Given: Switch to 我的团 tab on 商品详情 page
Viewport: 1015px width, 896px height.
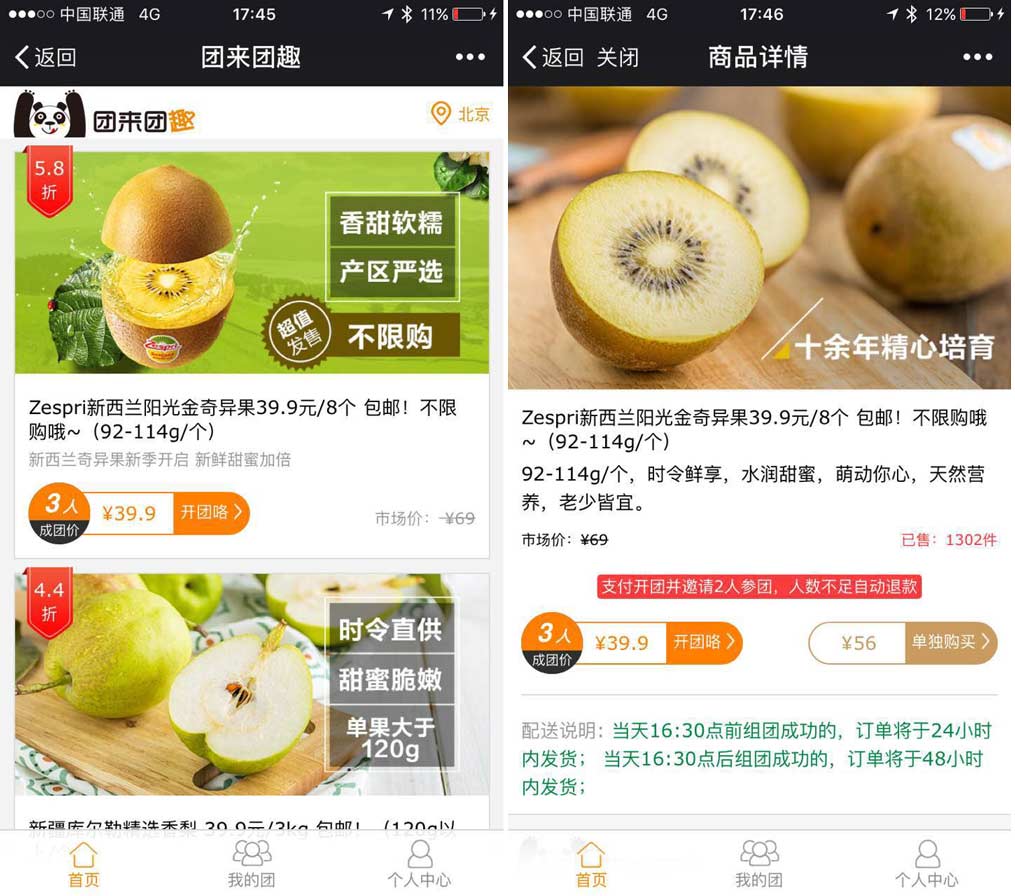Looking at the screenshot, I should [x=759, y=864].
